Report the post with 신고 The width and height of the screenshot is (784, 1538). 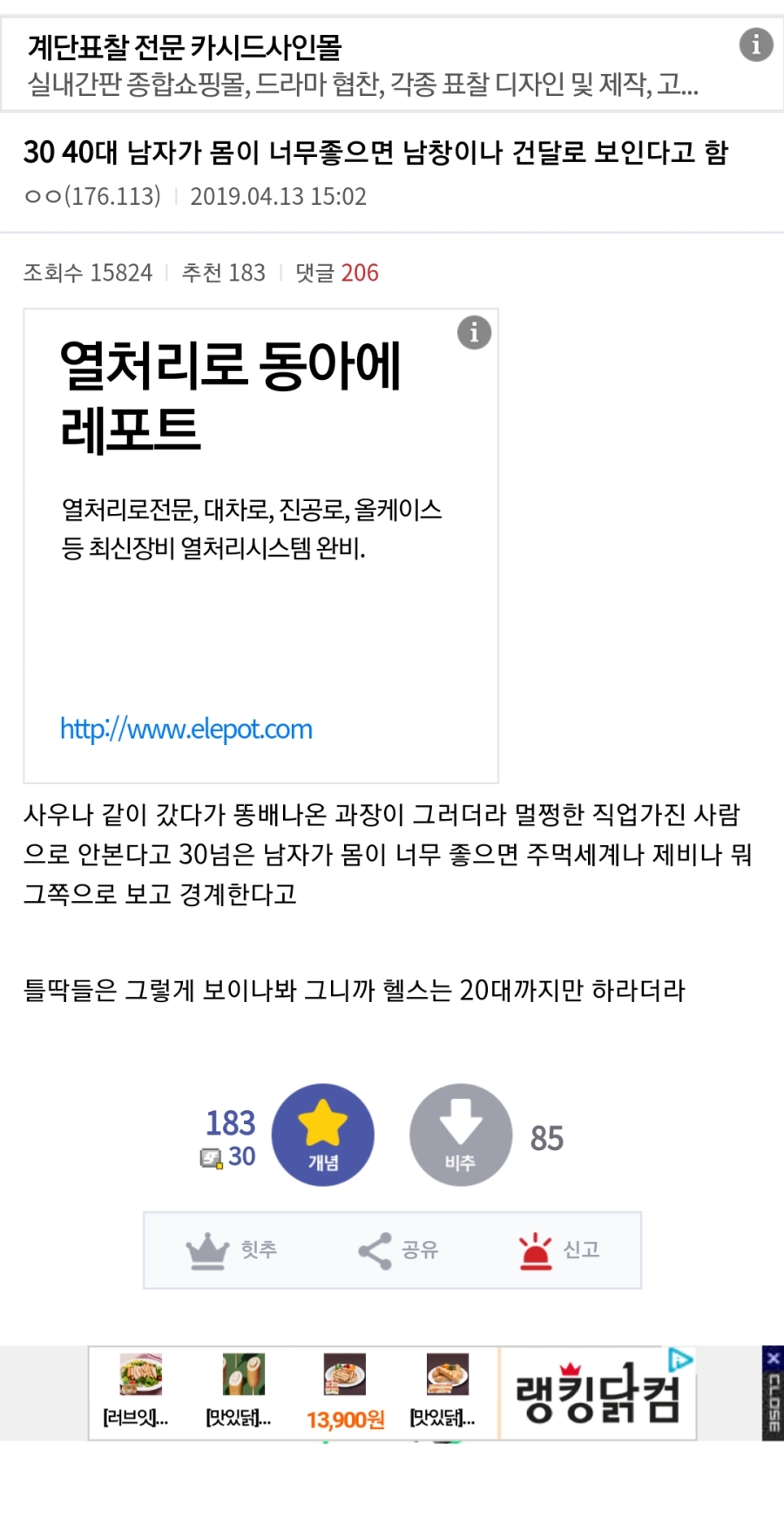click(558, 1250)
